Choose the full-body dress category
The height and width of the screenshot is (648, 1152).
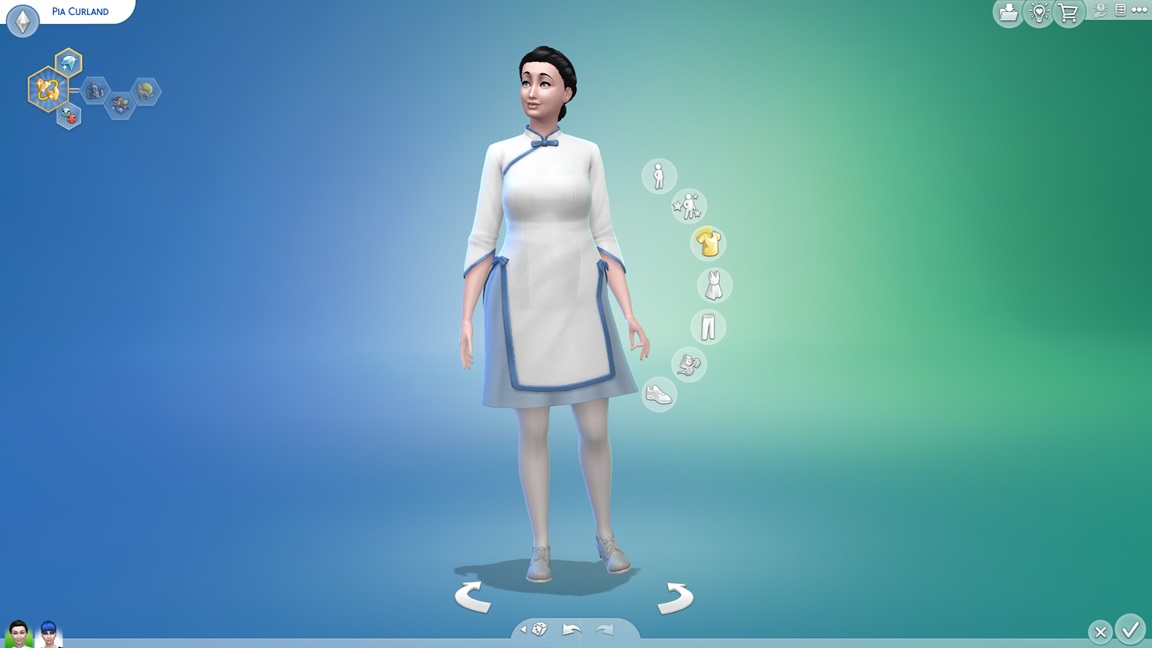click(x=714, y=286)
